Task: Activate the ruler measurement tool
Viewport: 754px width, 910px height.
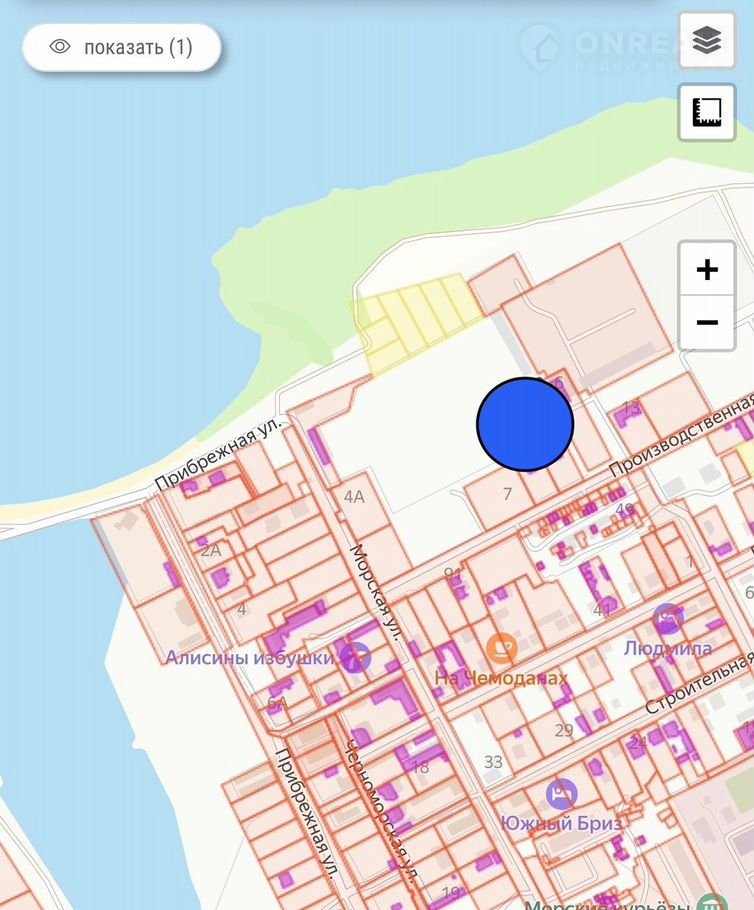Action: click(x=707, y=112)
